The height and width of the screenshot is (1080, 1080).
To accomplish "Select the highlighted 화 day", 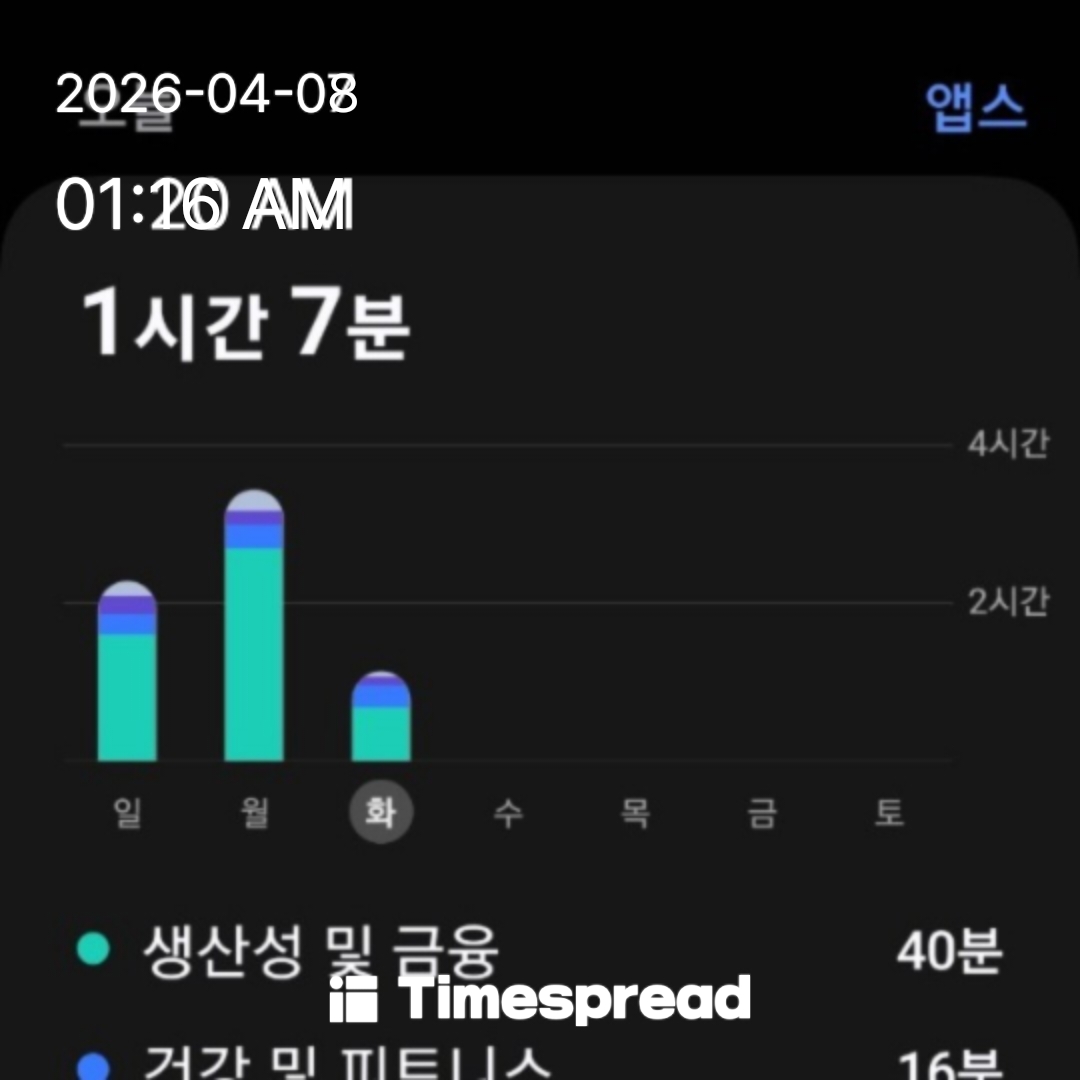I will (x=381, y=812).
